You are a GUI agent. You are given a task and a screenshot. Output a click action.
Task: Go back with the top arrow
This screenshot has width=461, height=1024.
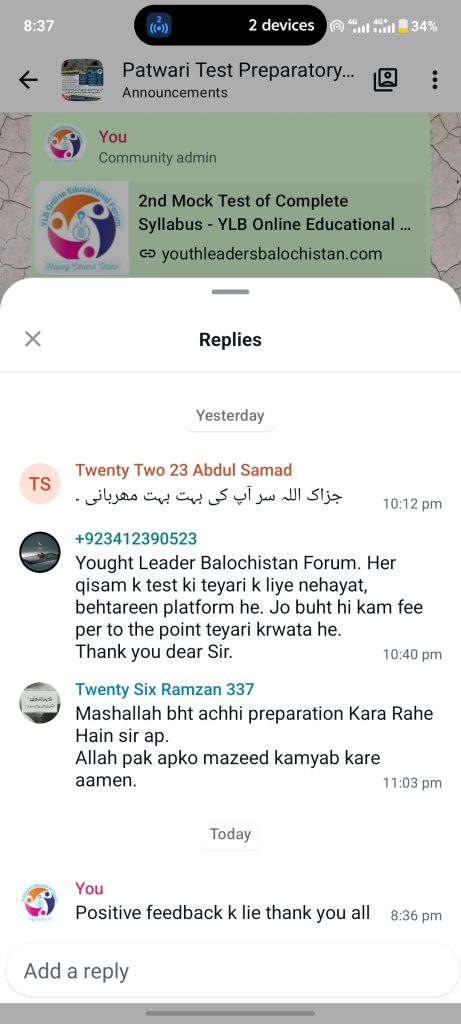(28, 80)
